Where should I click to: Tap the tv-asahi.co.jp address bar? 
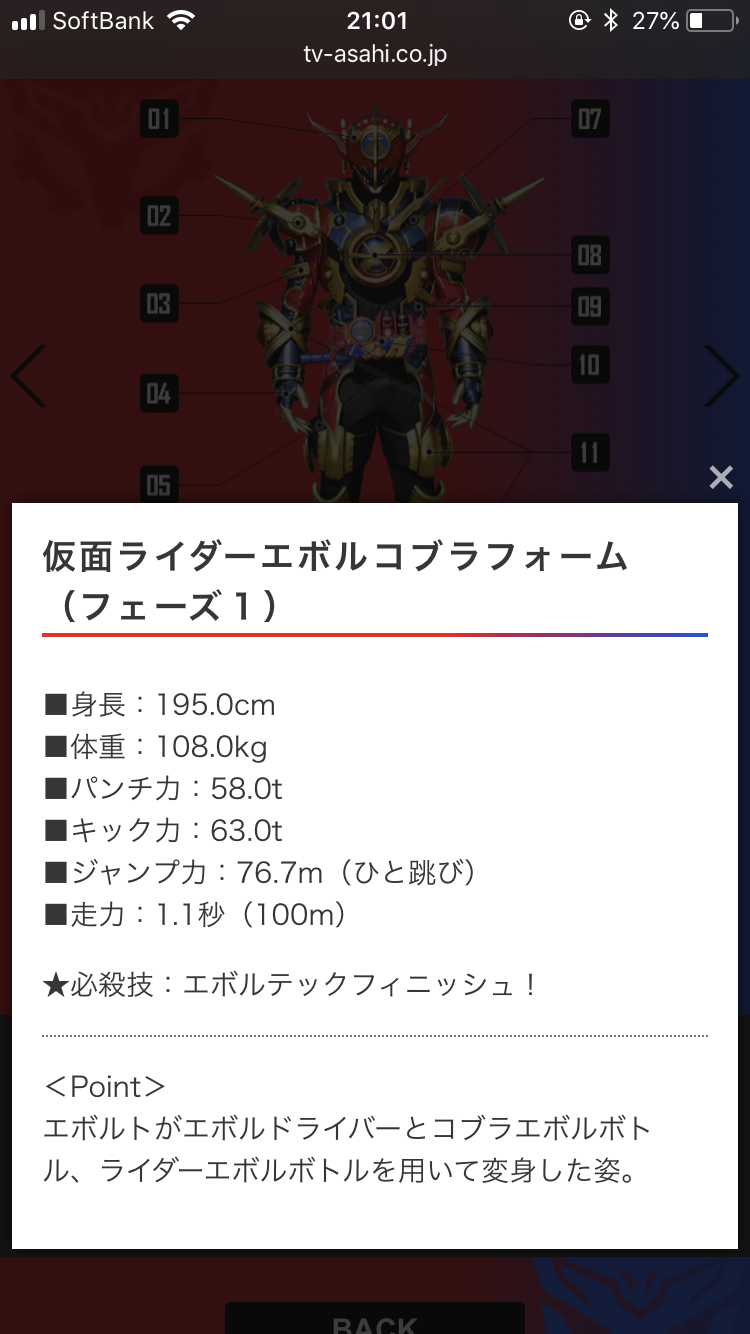(x=375, y=54)
